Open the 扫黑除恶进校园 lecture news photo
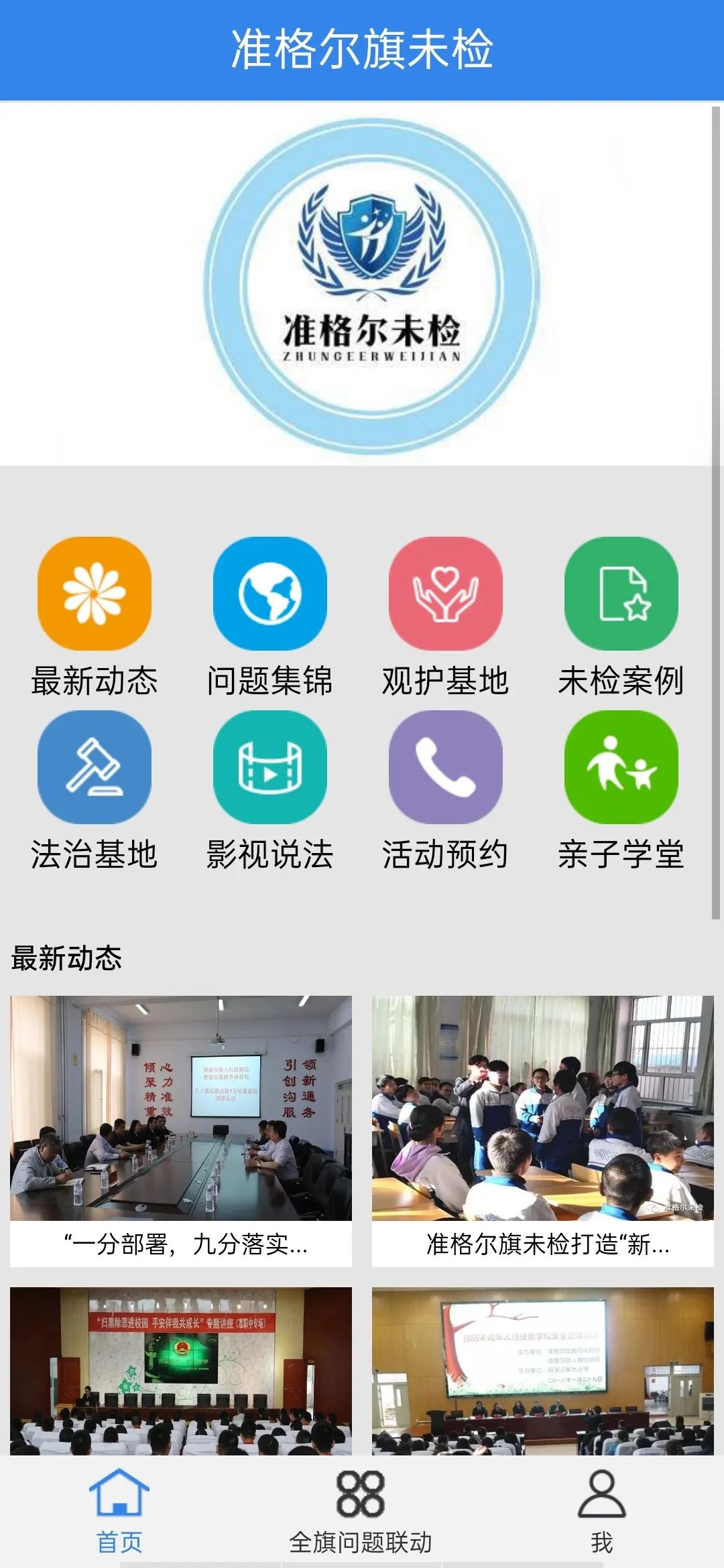 tap(181, 1371)
